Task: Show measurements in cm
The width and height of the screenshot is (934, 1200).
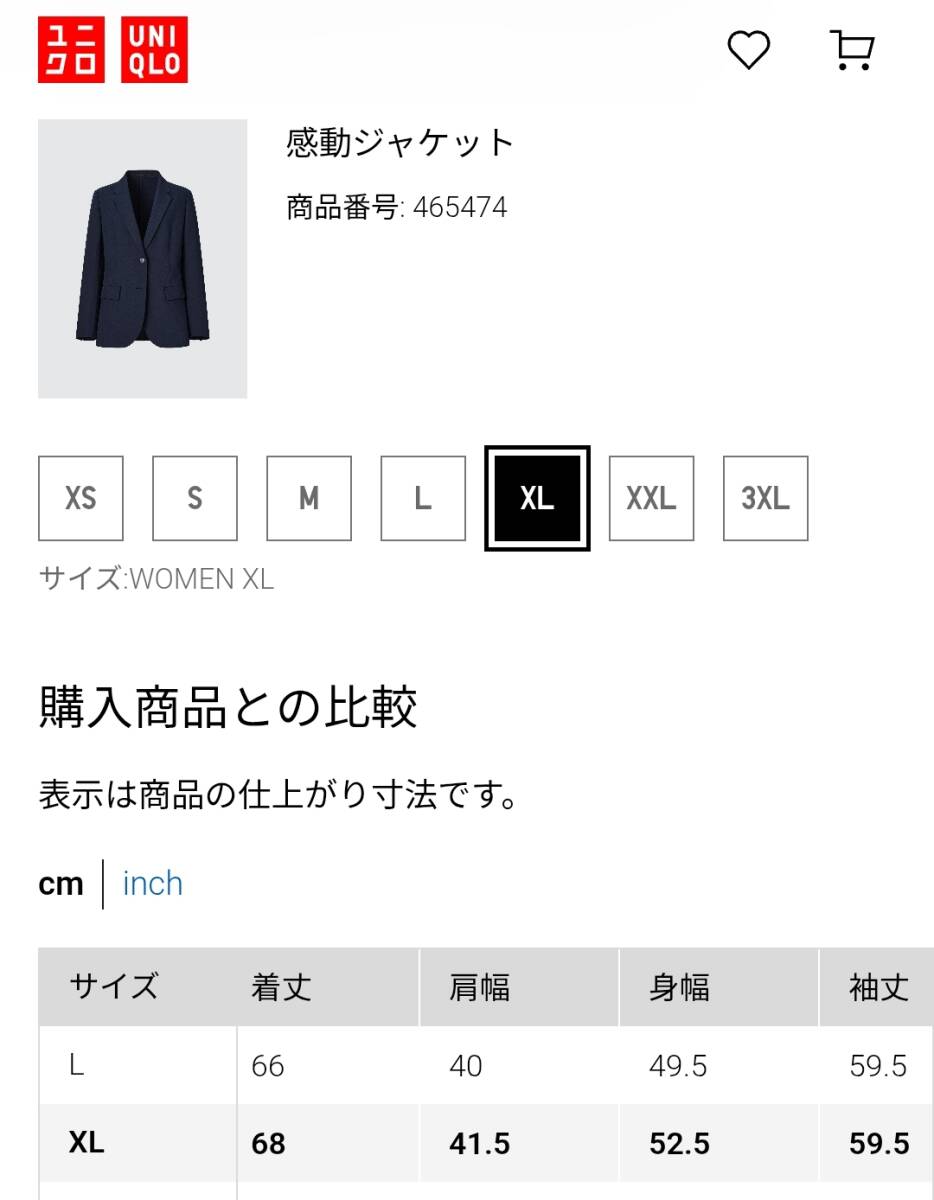Action: click(x=61, y=884)
